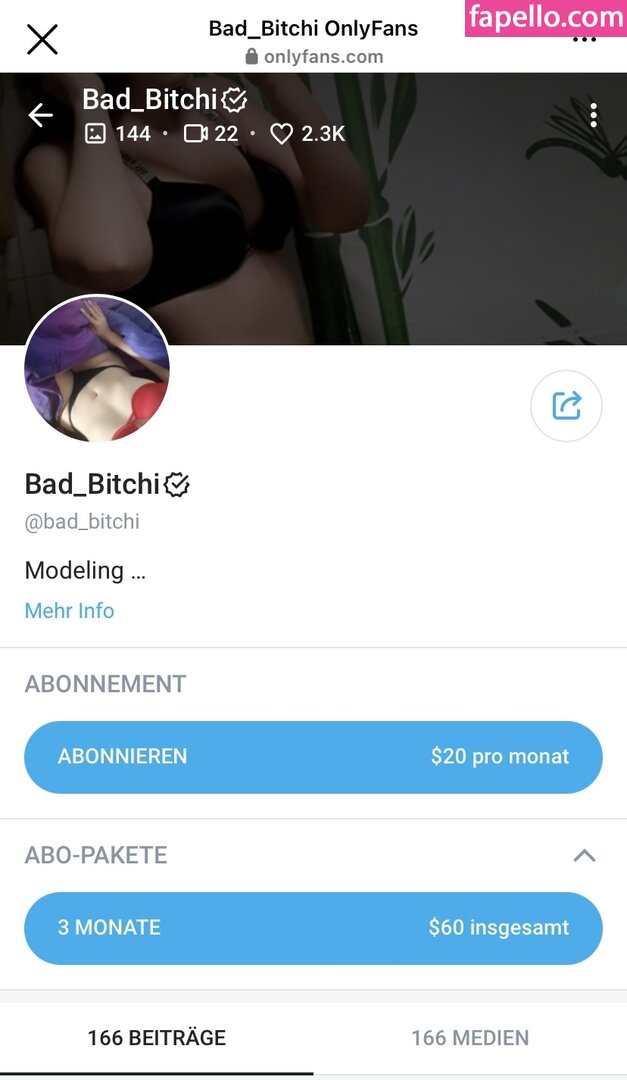
Task: Select the 3 MONATE $60 package
Action: click(313, 928)
